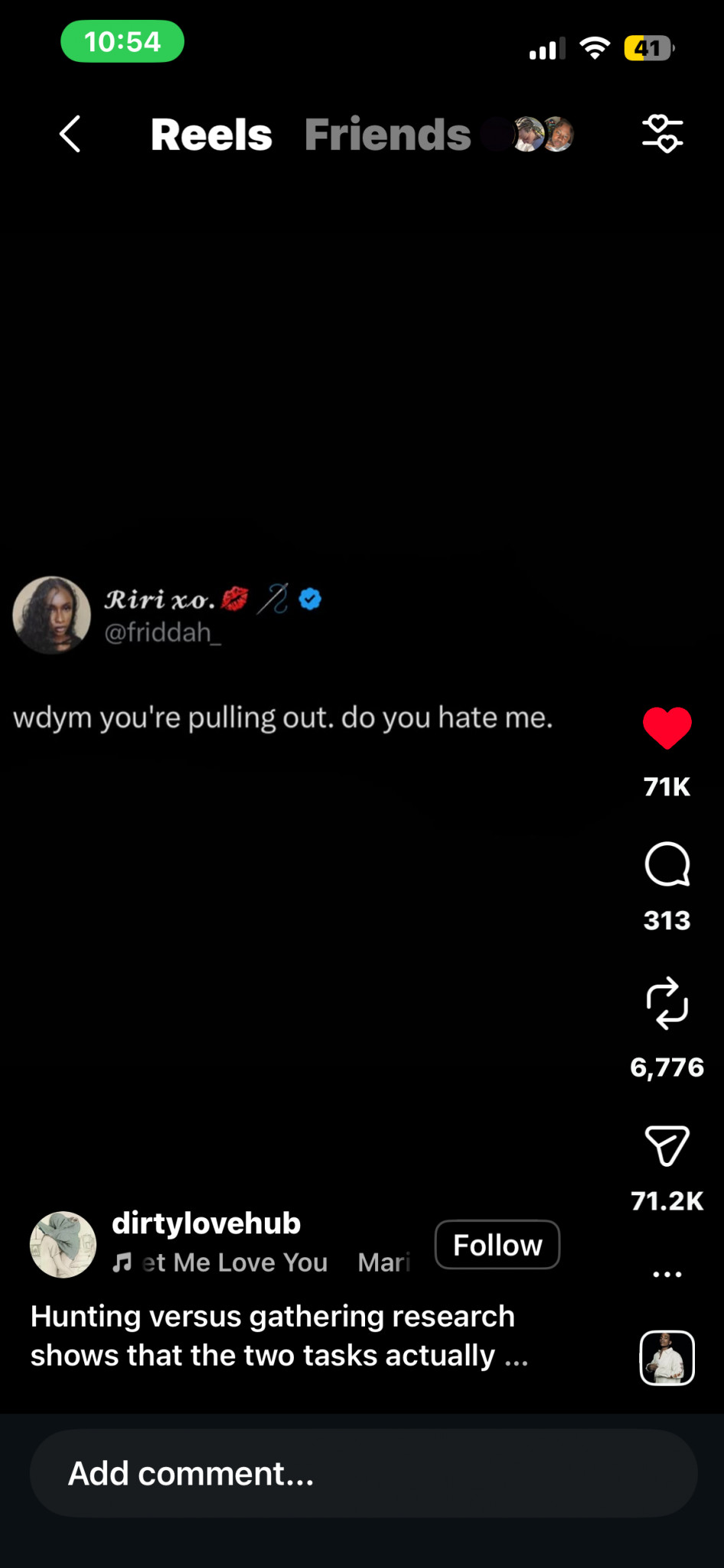Go back using the top-left arrow
Image resolution: width=724 pixels, height=1568 pixels.
click(70, 135)
